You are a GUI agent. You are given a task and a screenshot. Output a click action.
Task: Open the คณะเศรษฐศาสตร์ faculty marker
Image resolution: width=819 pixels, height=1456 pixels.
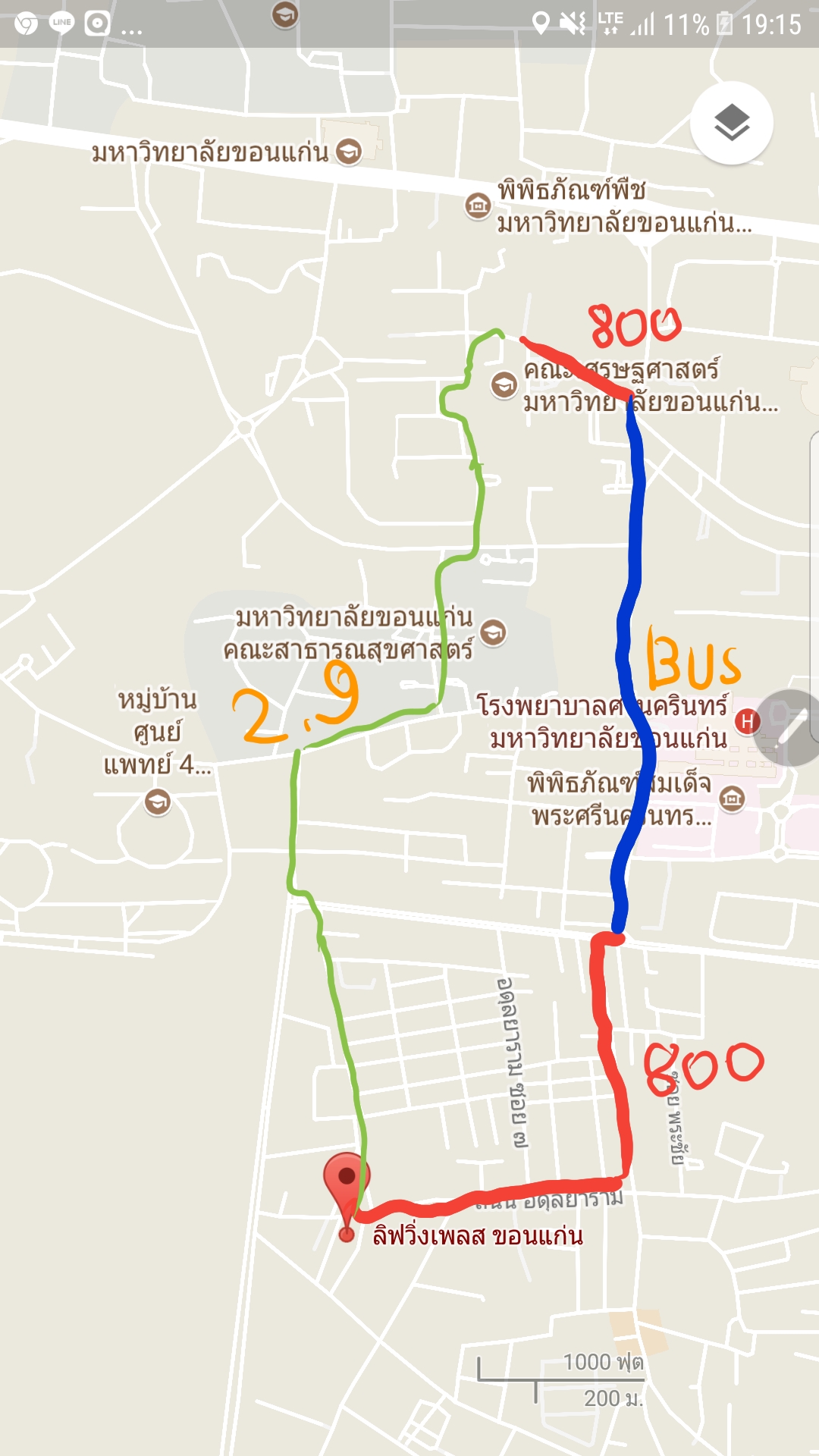pyautogui.click(x=504, y=385)
